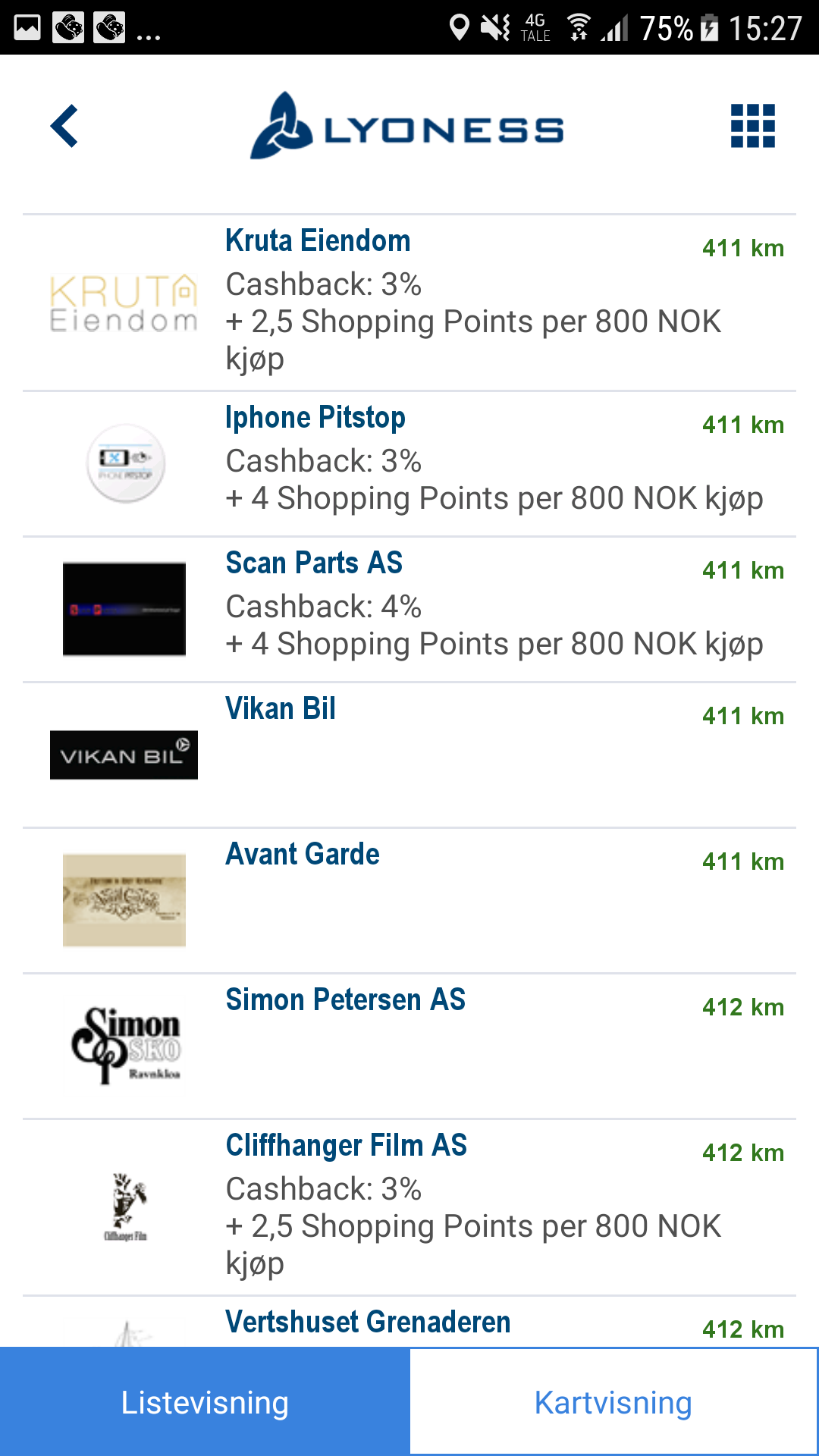
Task: Switch to the Kartvisning tab
Action: coord(614,1402)
